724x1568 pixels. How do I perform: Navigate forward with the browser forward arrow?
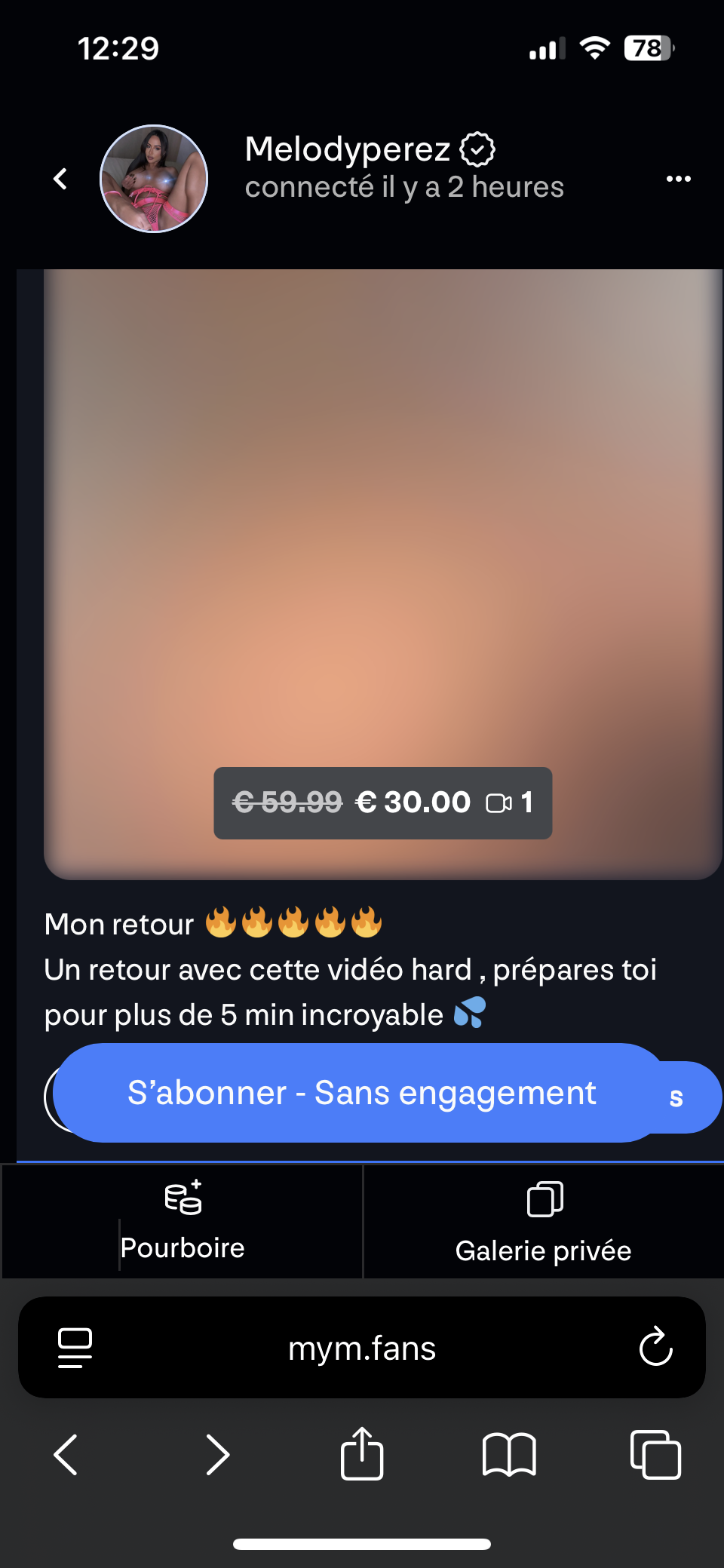click(x=217, y=1455)
